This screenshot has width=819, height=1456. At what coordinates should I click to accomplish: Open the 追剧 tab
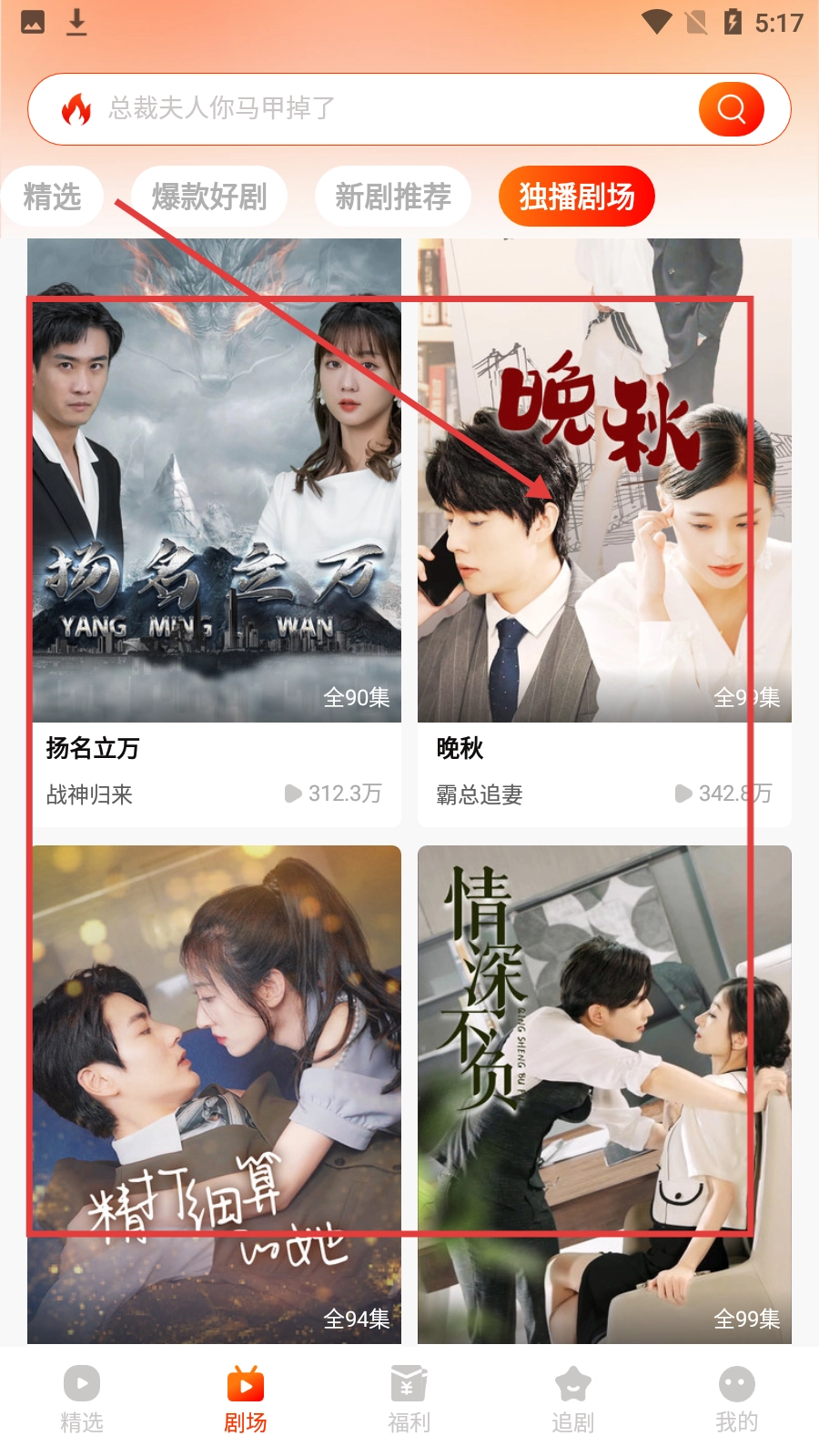click(x=572, y=1399)
